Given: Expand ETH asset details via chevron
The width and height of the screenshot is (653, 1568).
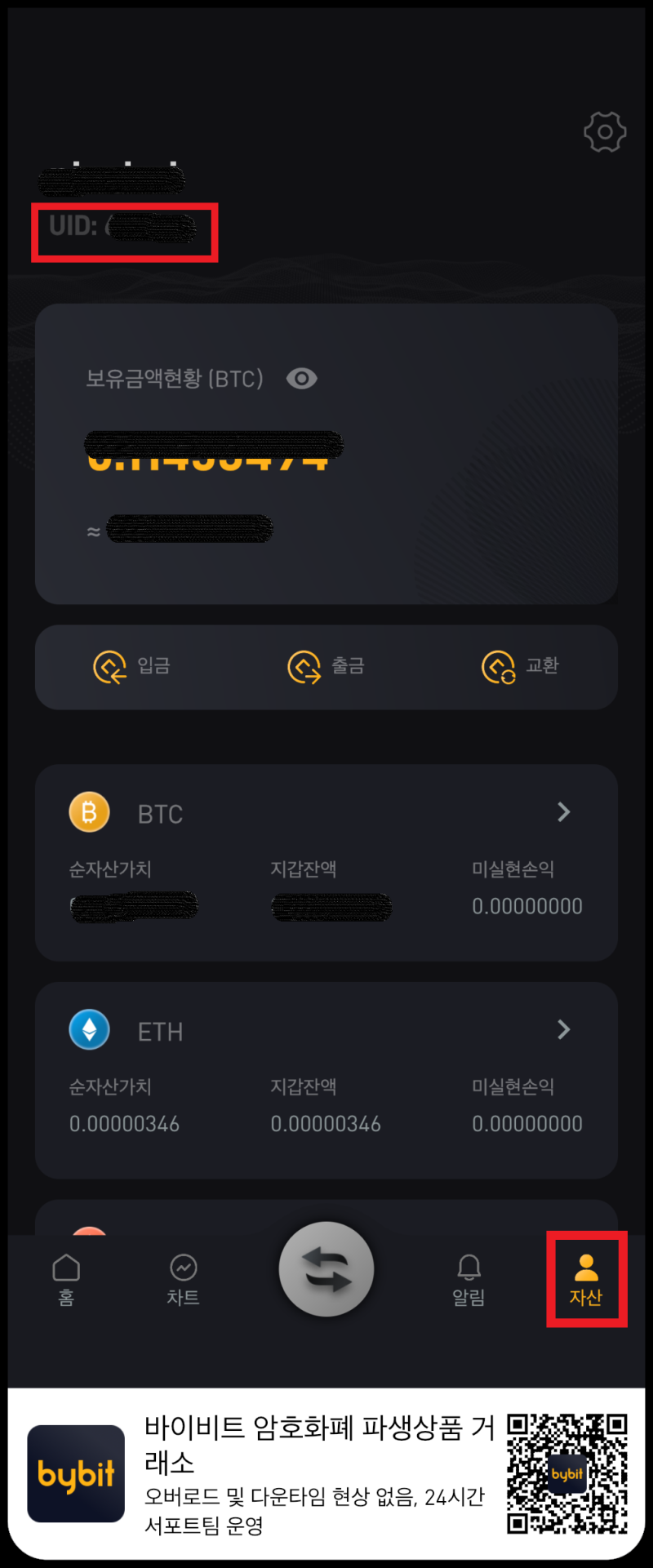Looking at the screenshot, I should tap(564, 1030).
